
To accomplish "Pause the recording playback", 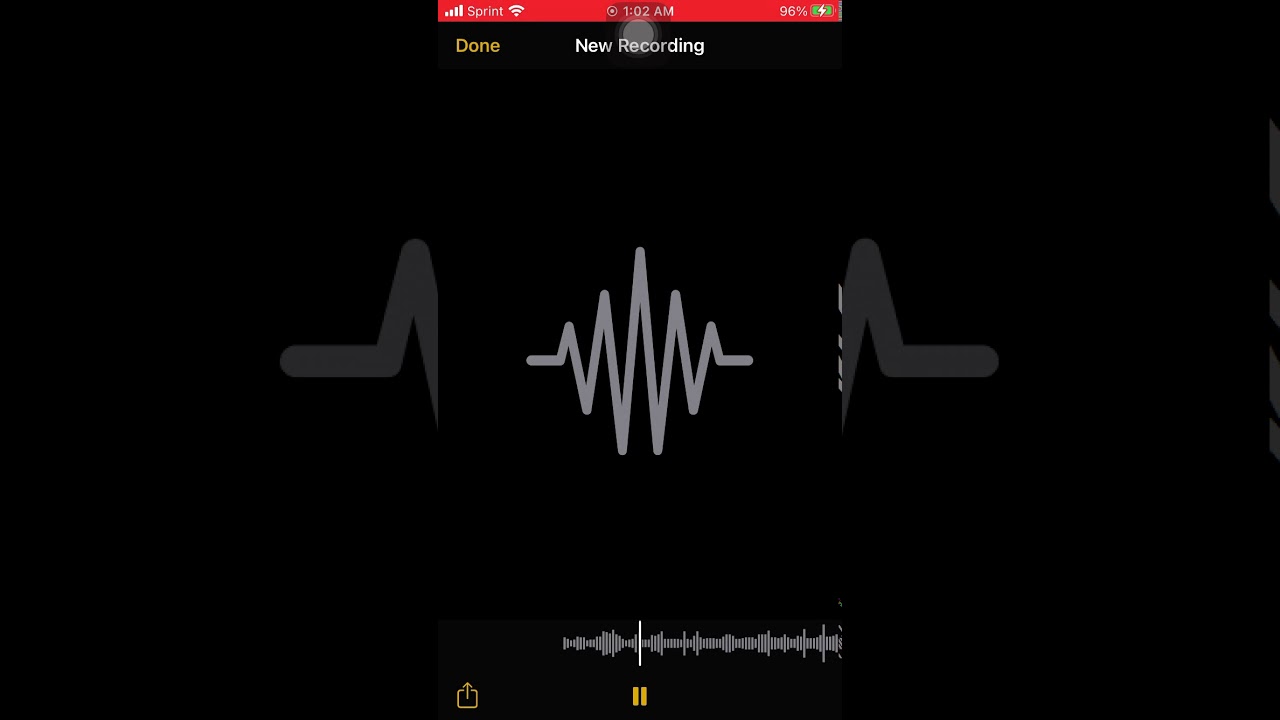I will point(640,696).
